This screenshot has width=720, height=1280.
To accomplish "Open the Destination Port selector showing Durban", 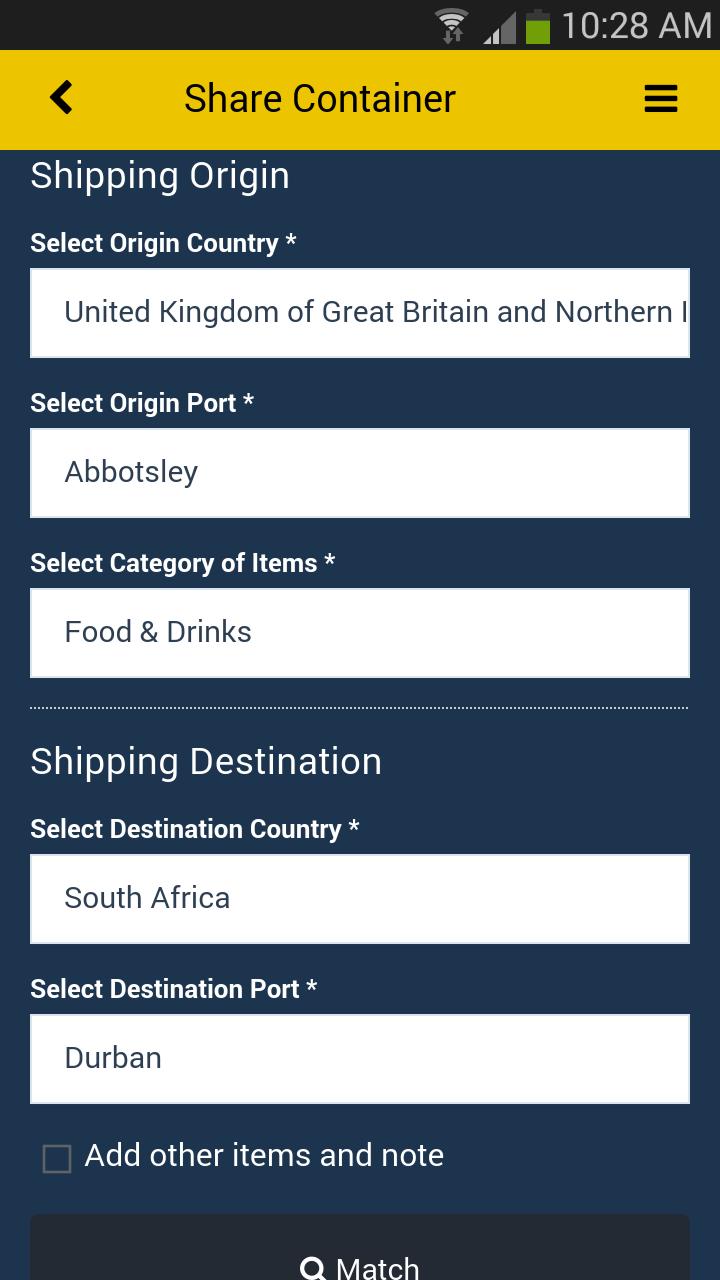I will [x=360, y=1058].
